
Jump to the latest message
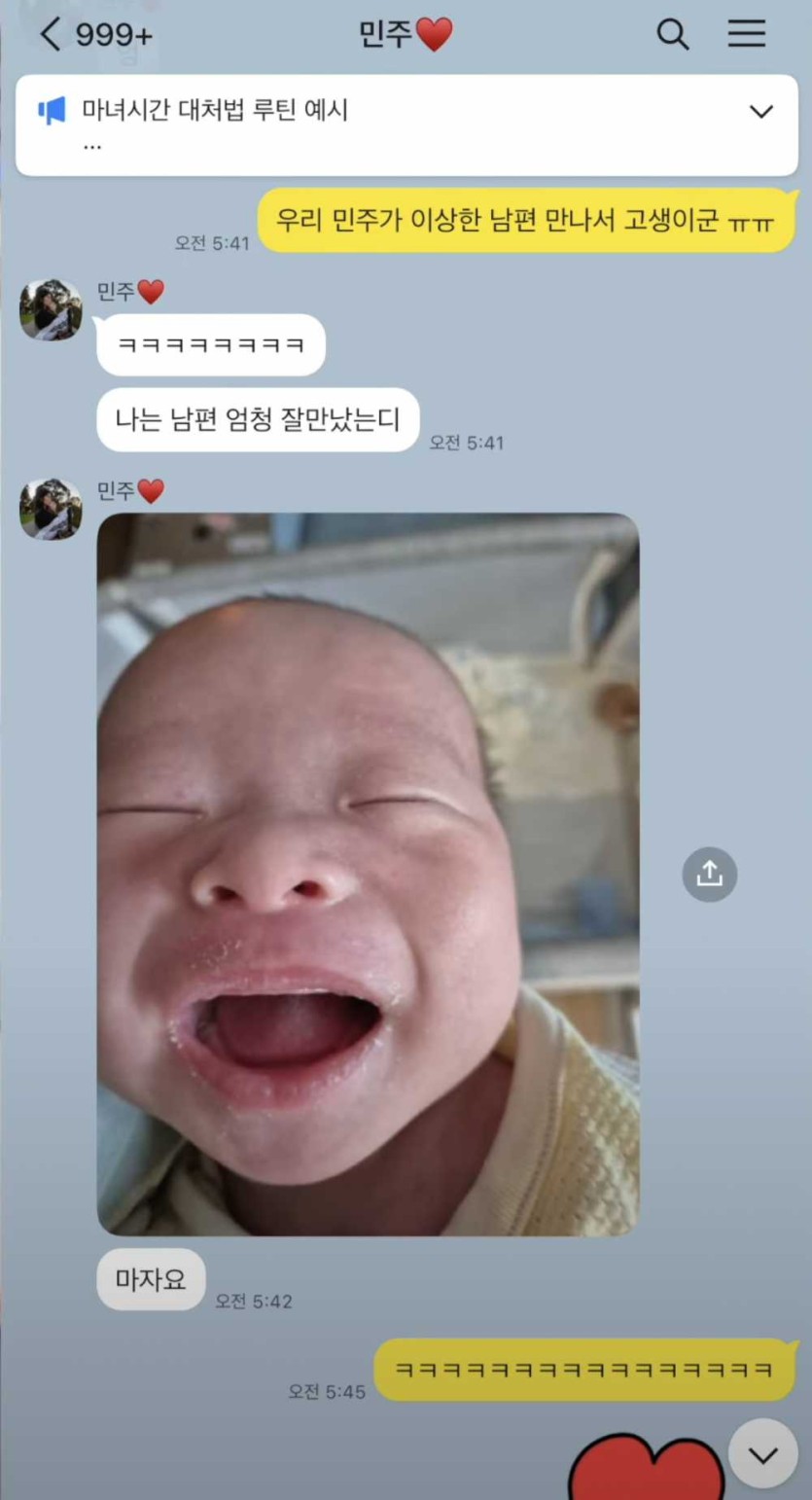coord(762,1454)
